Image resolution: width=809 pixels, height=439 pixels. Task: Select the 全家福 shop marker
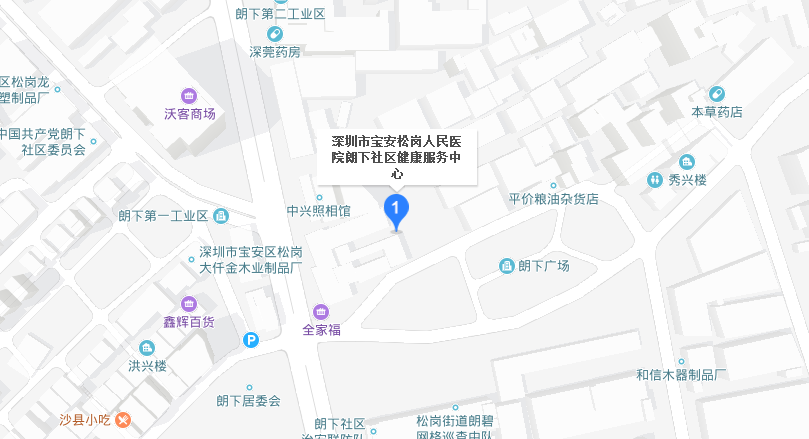click(x=321, y=312)
